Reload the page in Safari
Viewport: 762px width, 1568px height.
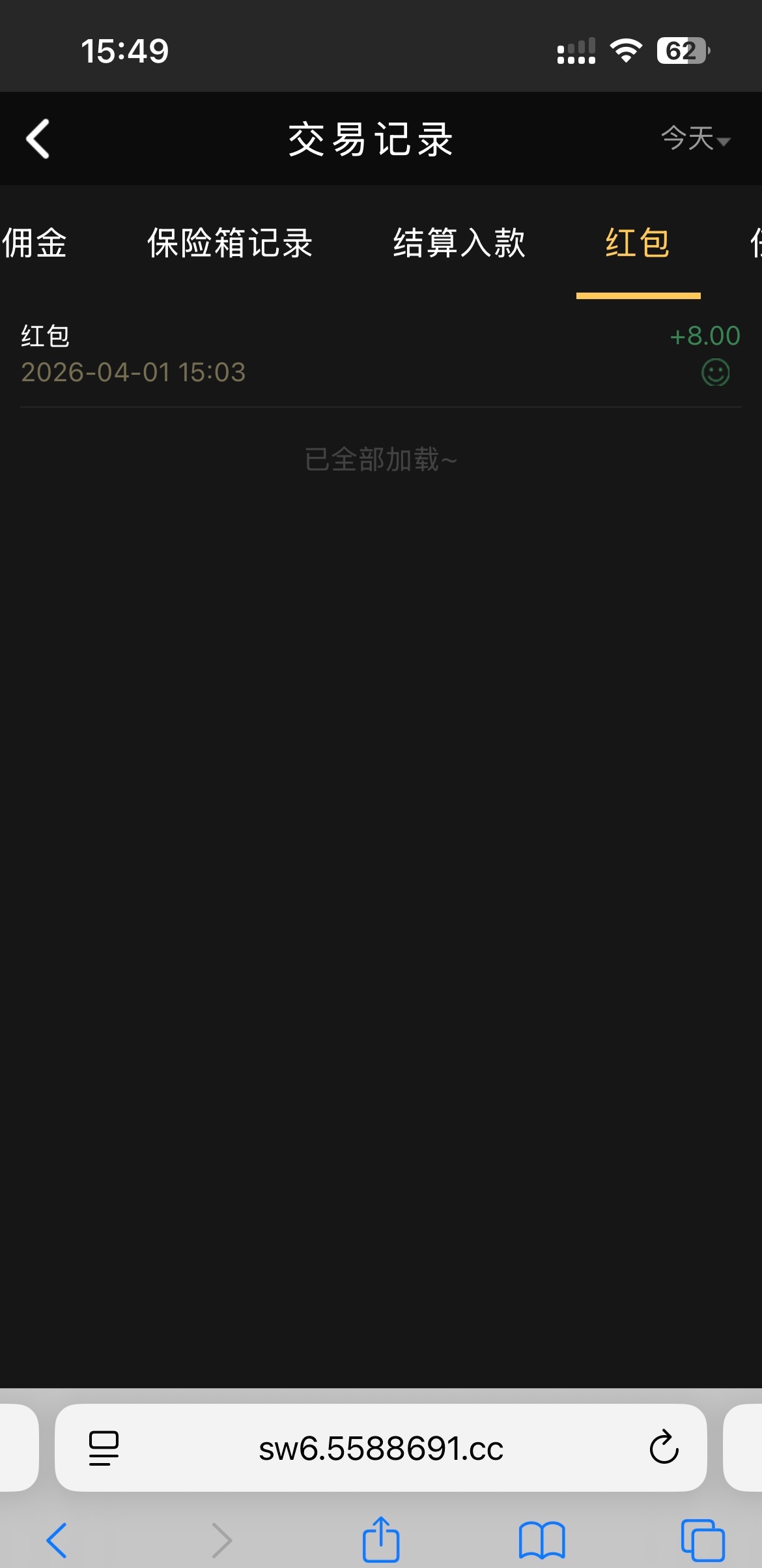coord(664,1448)
